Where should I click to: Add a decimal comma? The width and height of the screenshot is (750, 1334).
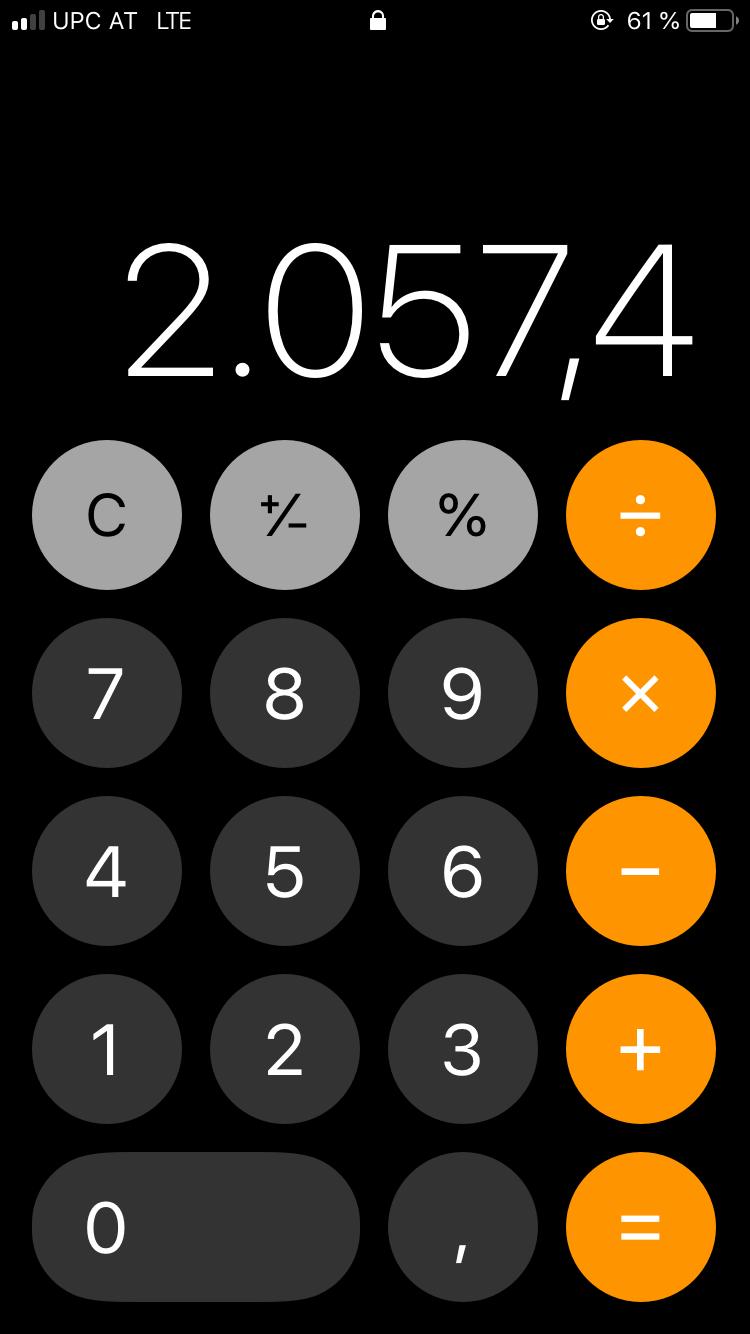[x=463, y=1227]
